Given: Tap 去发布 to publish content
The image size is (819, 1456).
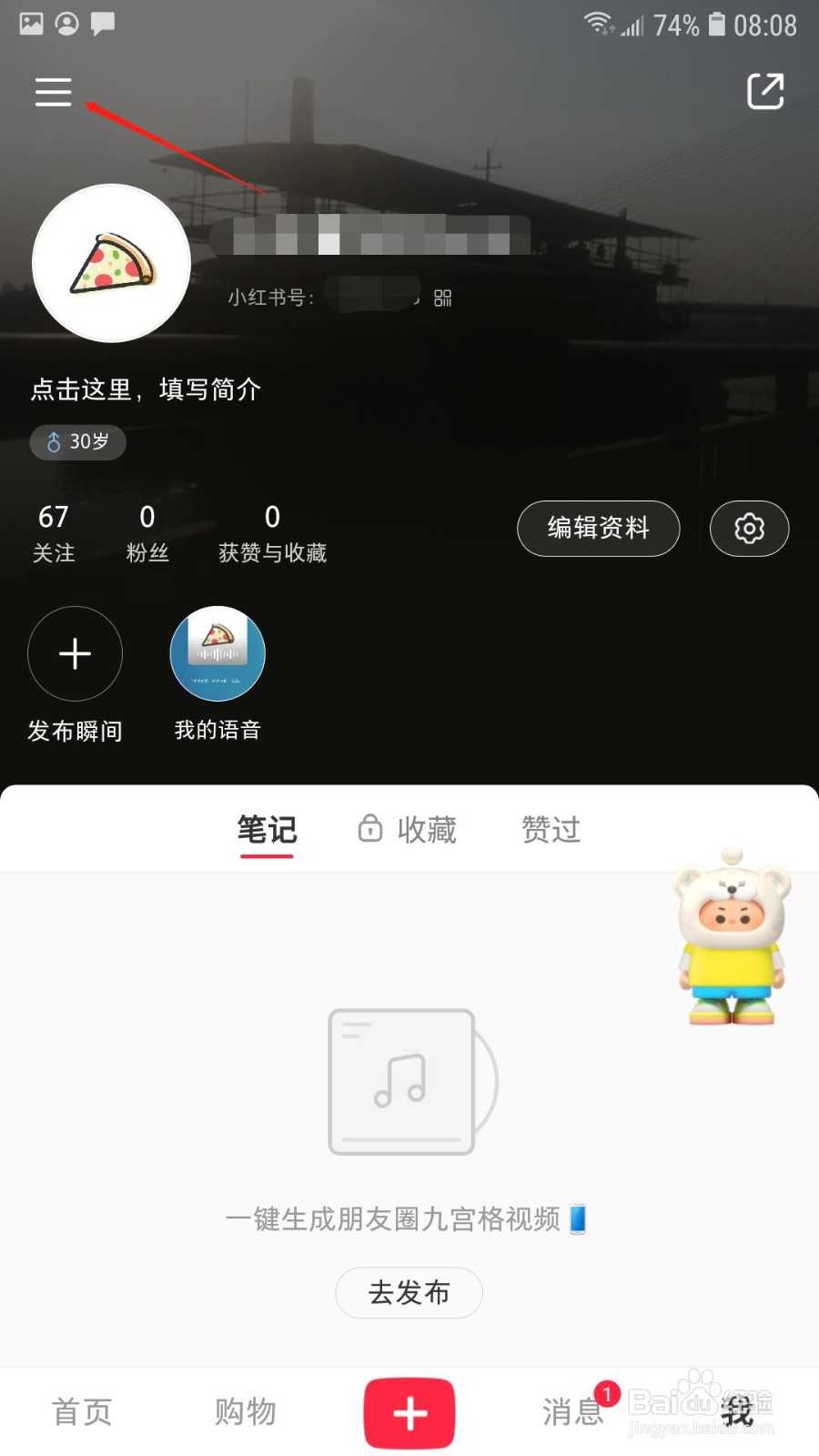Looking at the screenshot, I should click(x=409, y=1292).
